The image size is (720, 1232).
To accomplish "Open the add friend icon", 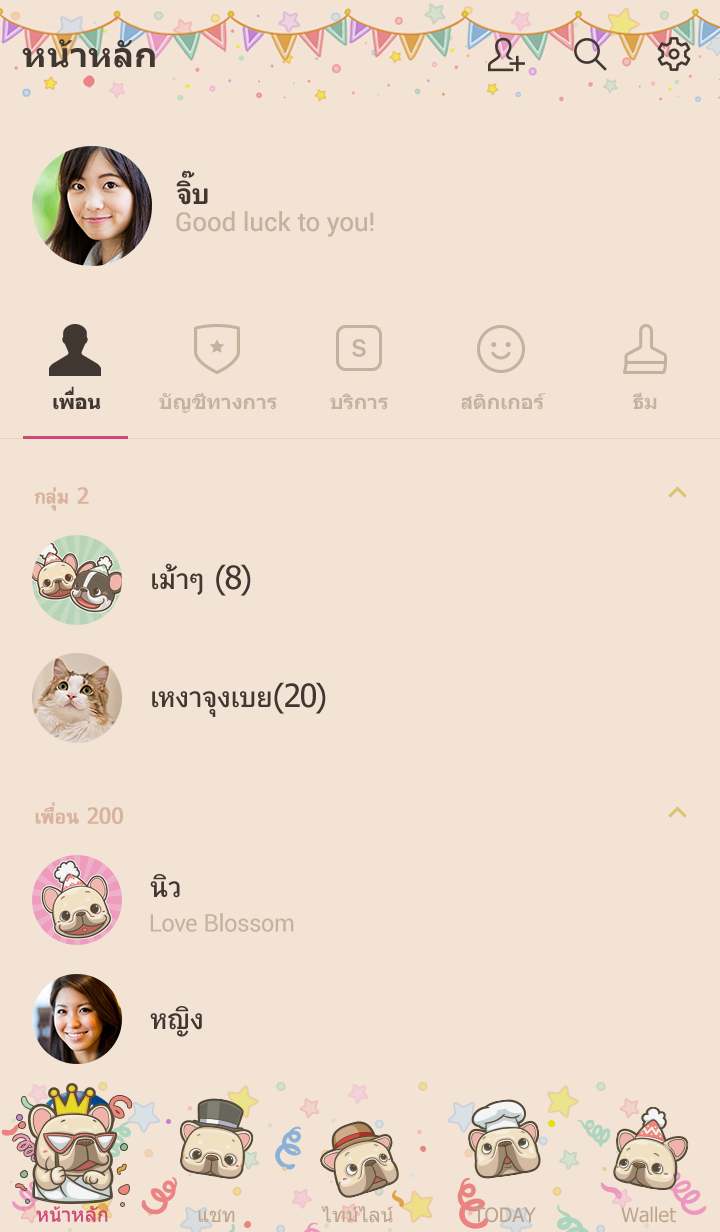I will (506, 54).
